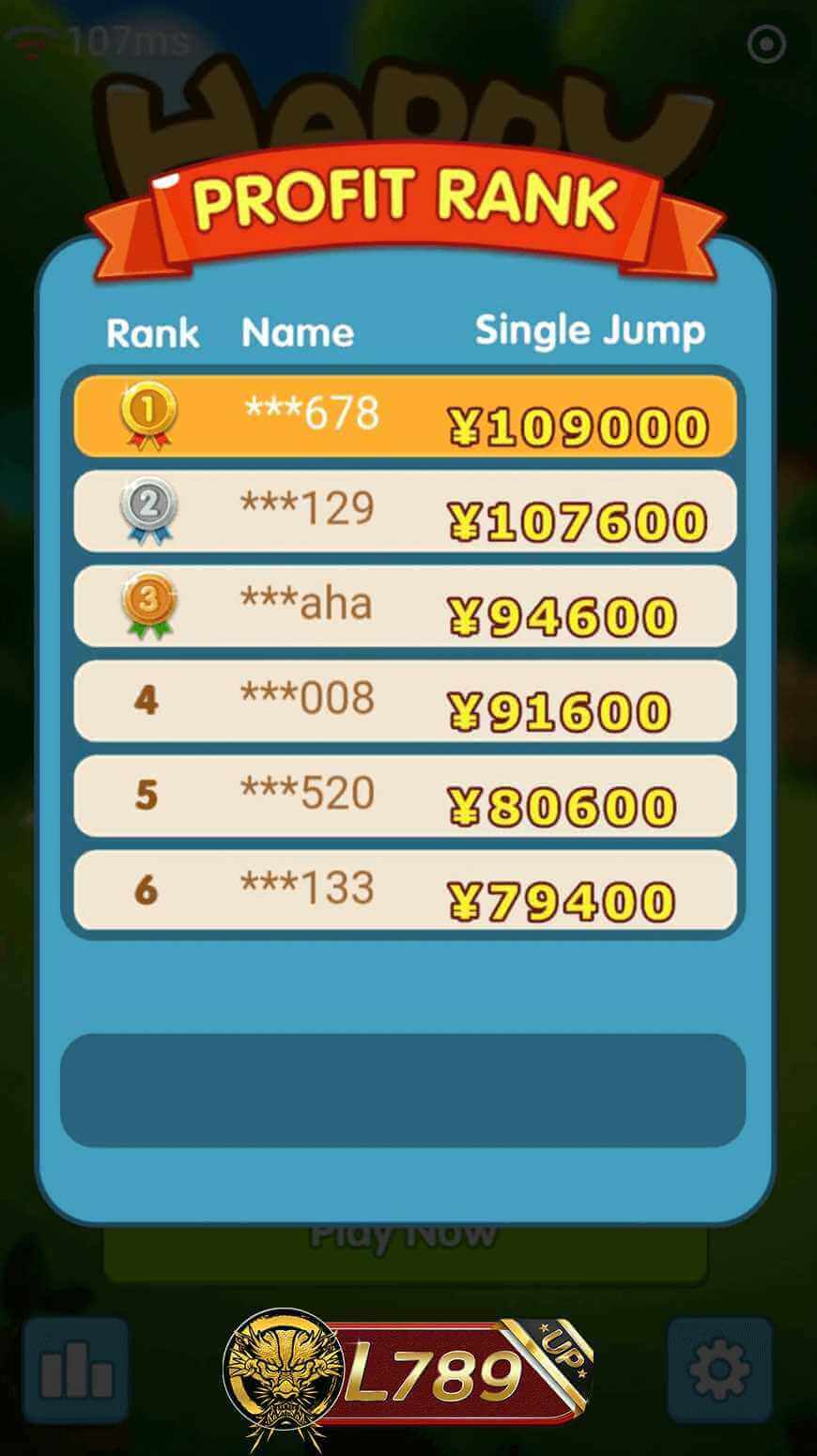Tap the record circle icon at top right
This screenshot has height=1456, width=817.
[x=764, y=43]
